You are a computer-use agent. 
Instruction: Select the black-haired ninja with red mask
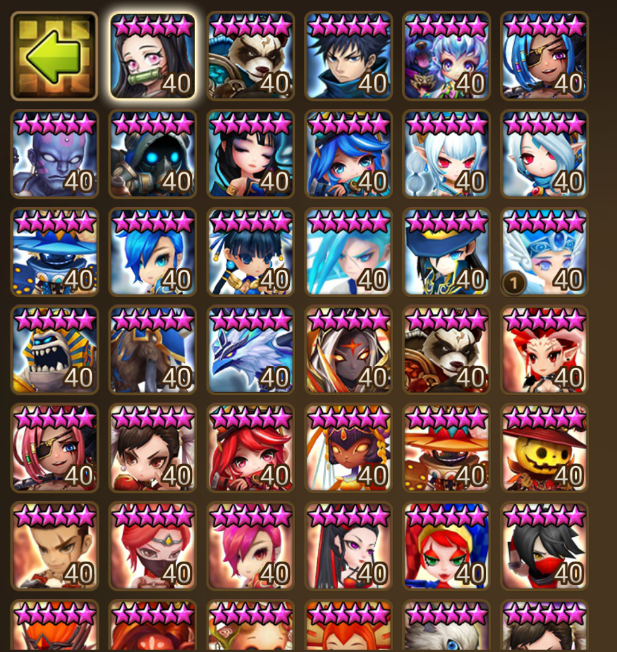544,546
